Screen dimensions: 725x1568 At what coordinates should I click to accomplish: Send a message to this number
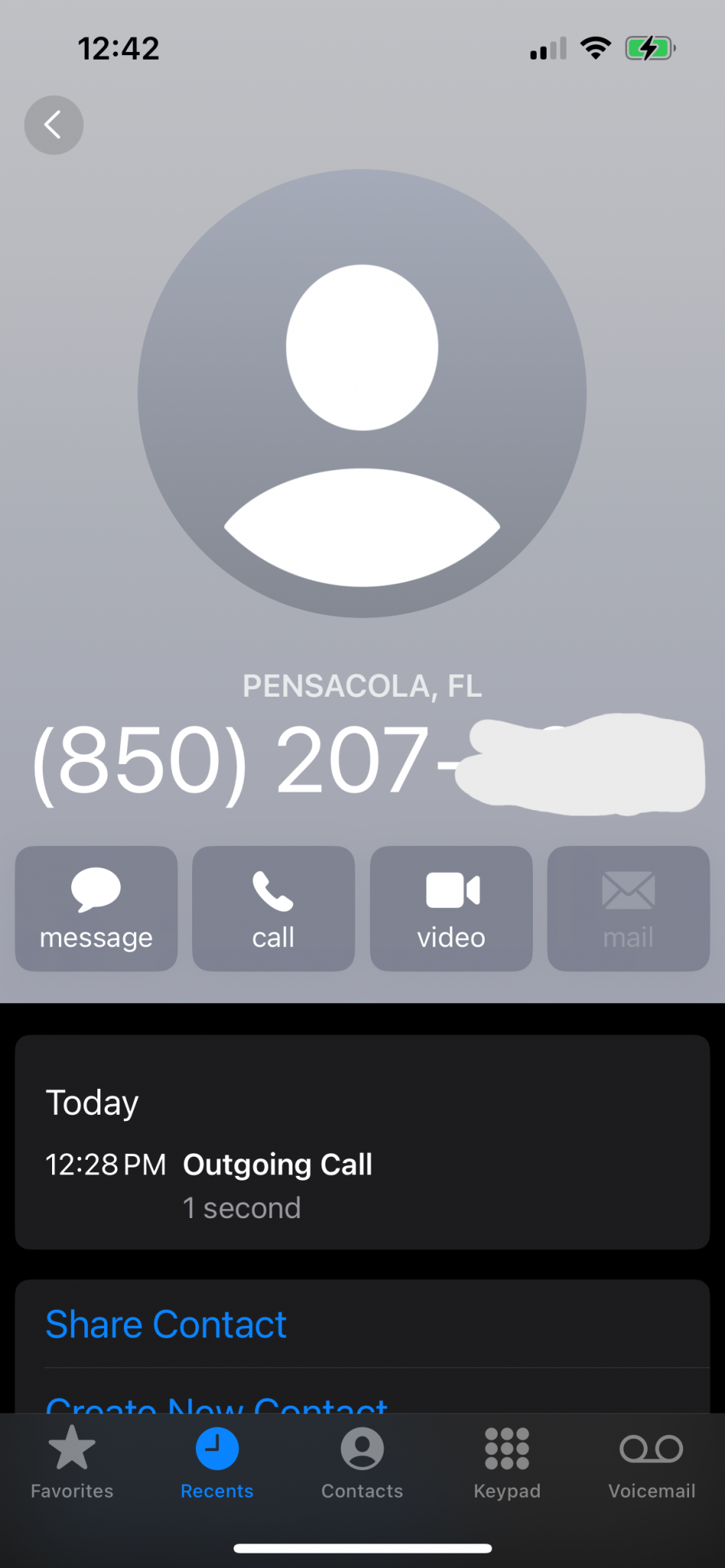[96, 909]
